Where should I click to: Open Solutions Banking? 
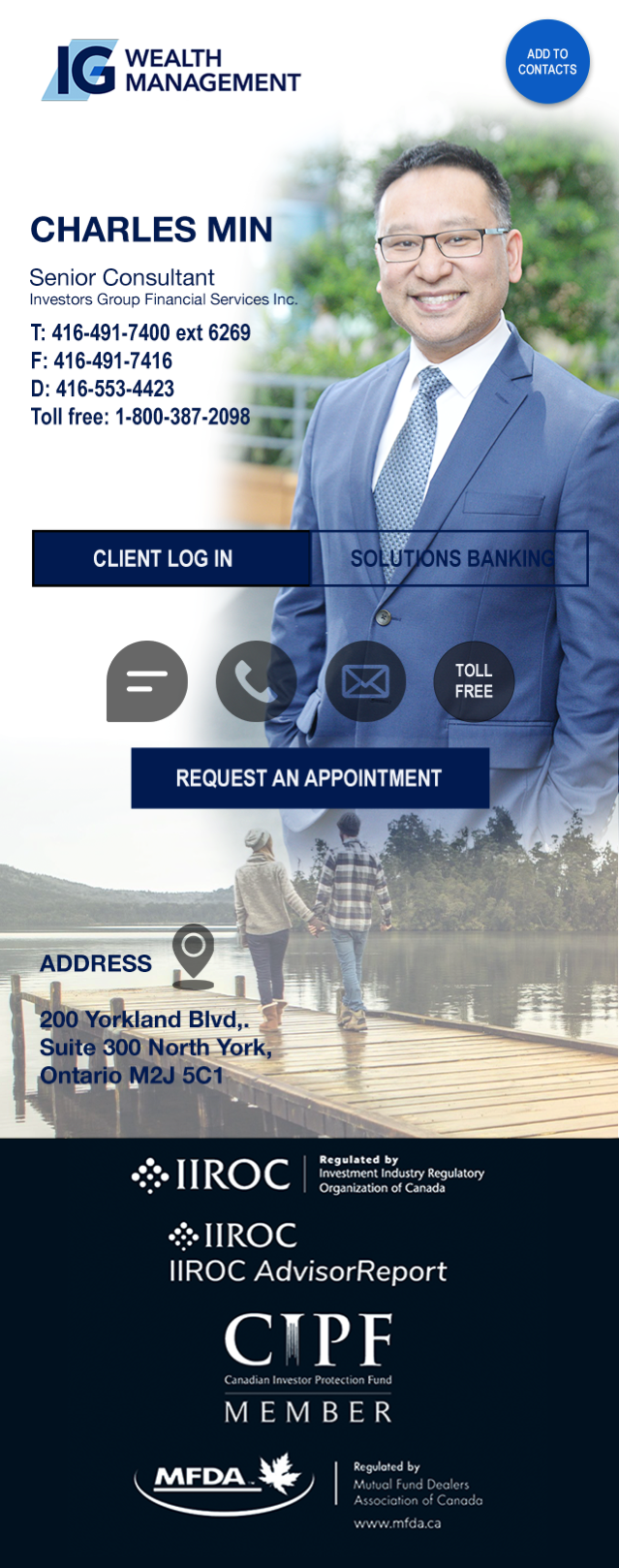[x=450, y=558]
